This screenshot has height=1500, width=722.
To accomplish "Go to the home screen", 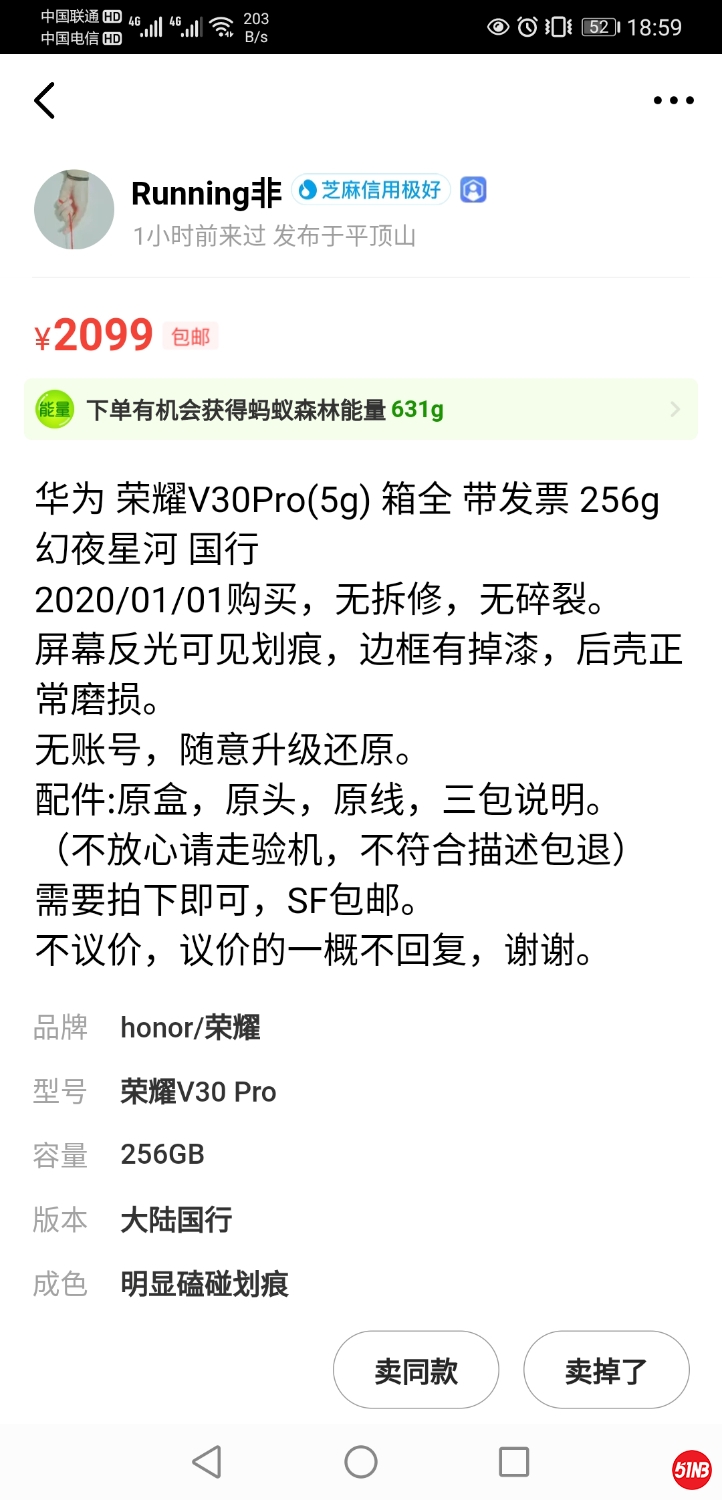I will tap(361, 1462).
